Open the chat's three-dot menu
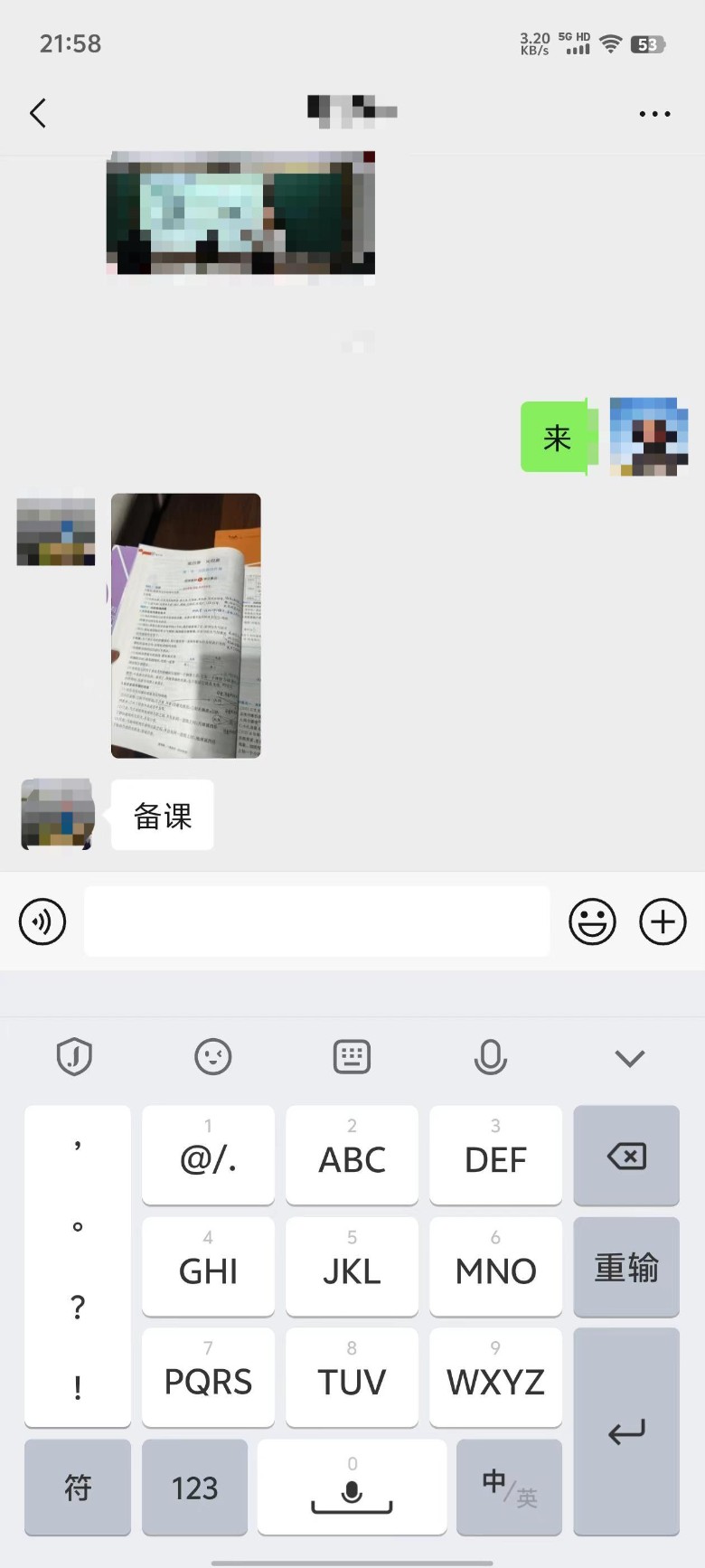This screenshot has height=1568, width=705. 654,114
